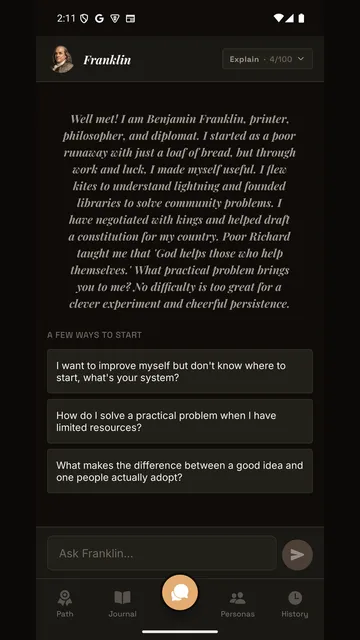This screenshot has width=360, height=640.
Task: Focus the Ask Franklin text field
Action: tap(162, 553)
